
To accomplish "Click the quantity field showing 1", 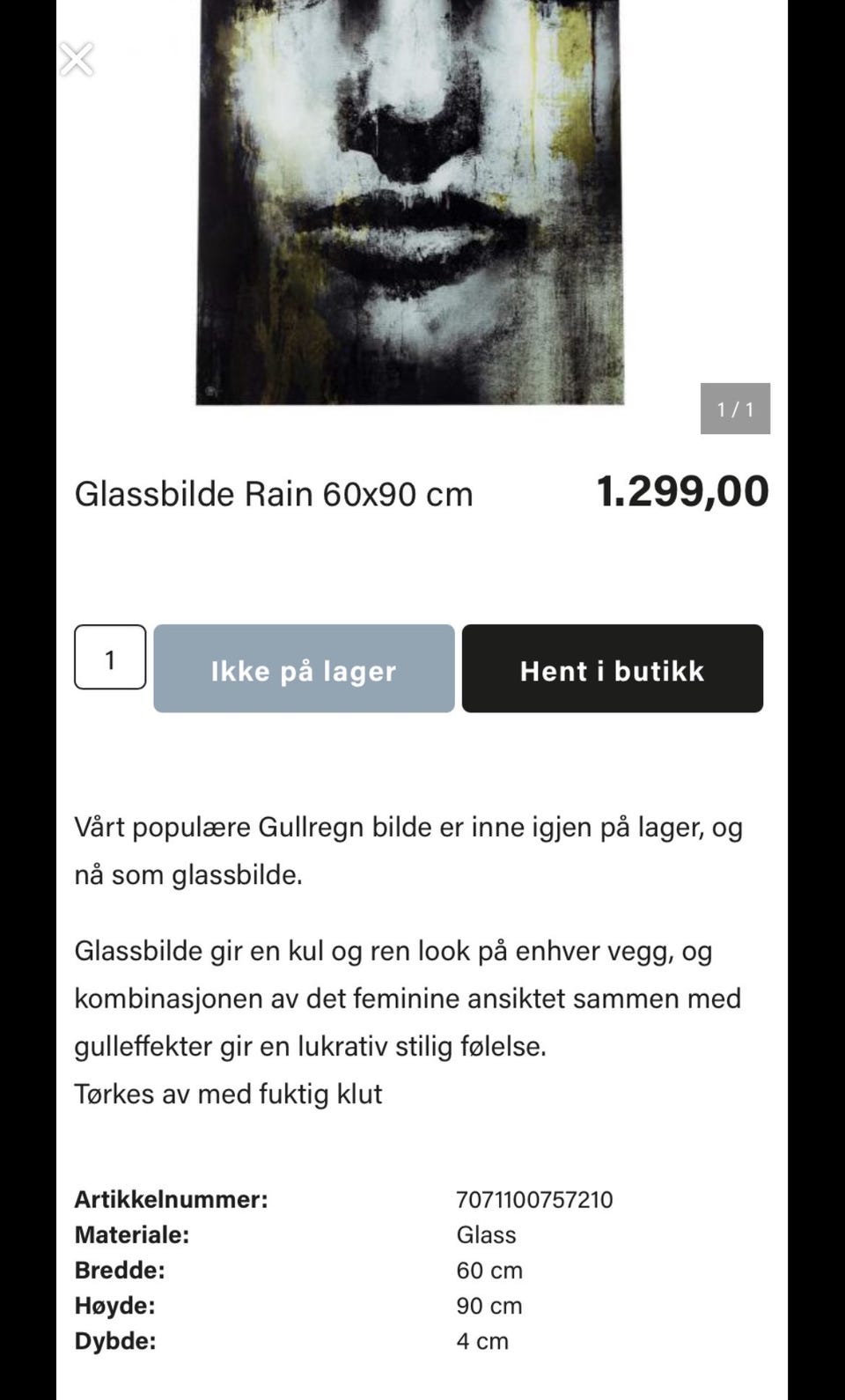I will coord(110,658).
